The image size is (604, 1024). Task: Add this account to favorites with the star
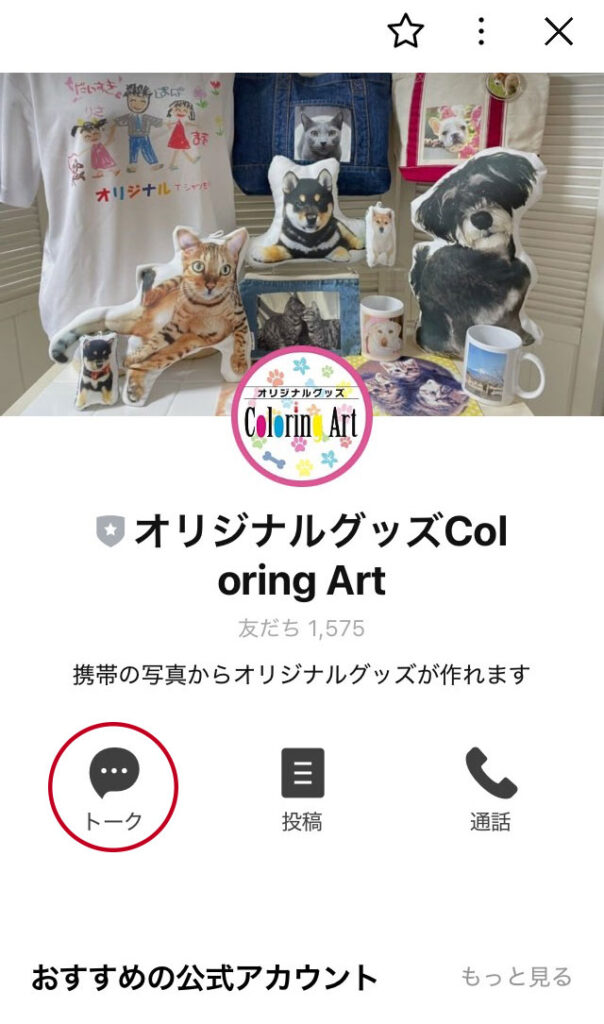coord(405,32)
